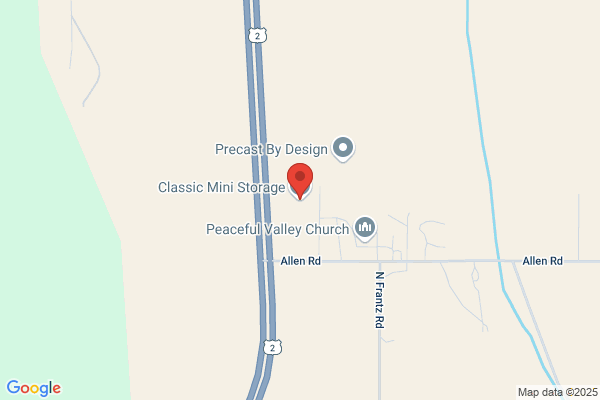
Task: Open the Precast By Design place marker
Action: click(x=343, y=149)
